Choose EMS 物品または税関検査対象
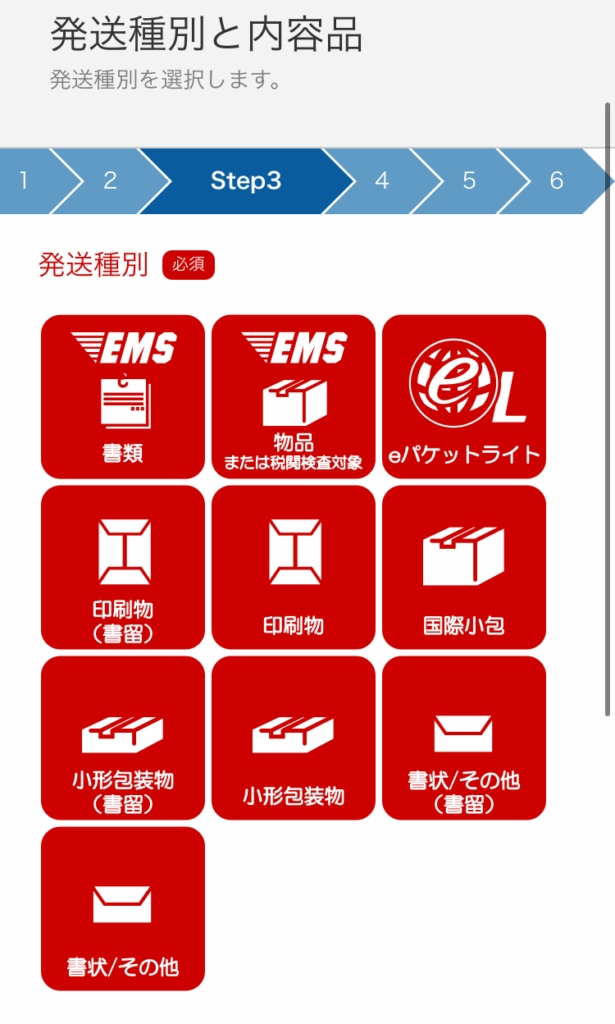 click(294, 396)
